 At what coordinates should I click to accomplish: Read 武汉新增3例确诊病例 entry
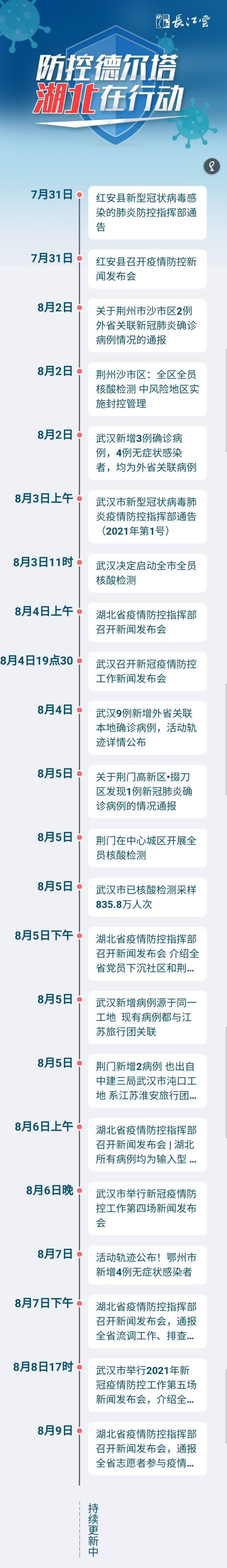click(x=147, y=453)
